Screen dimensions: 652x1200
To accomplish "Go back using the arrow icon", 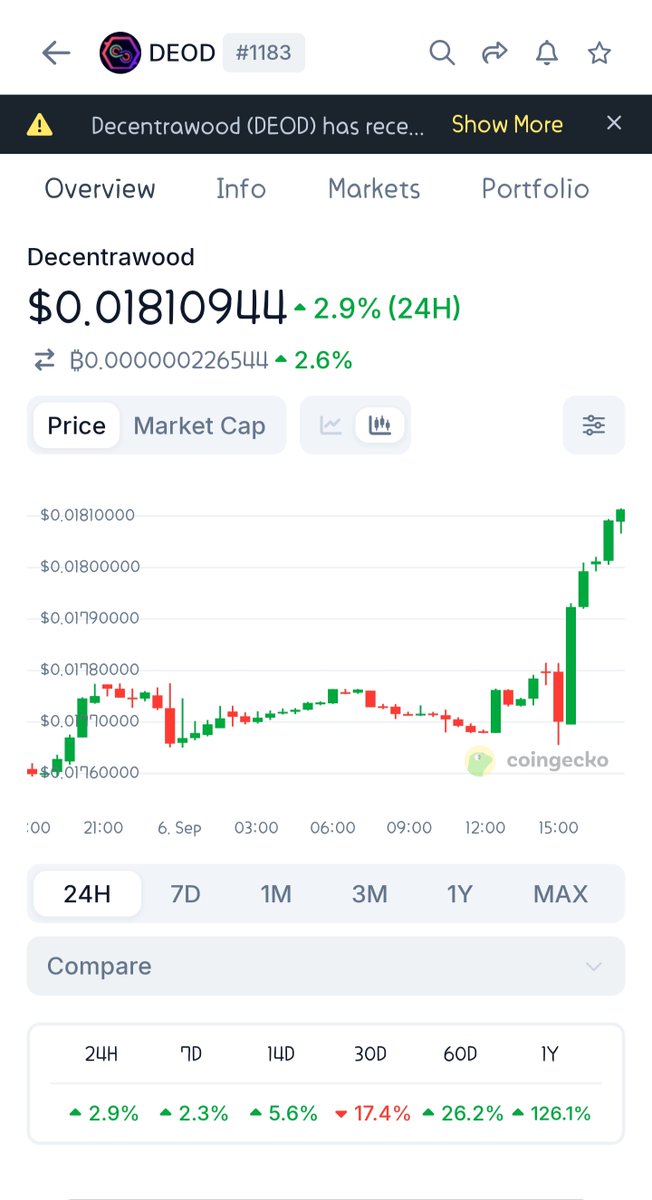I will pyautogui.click(x=56, y=53).
